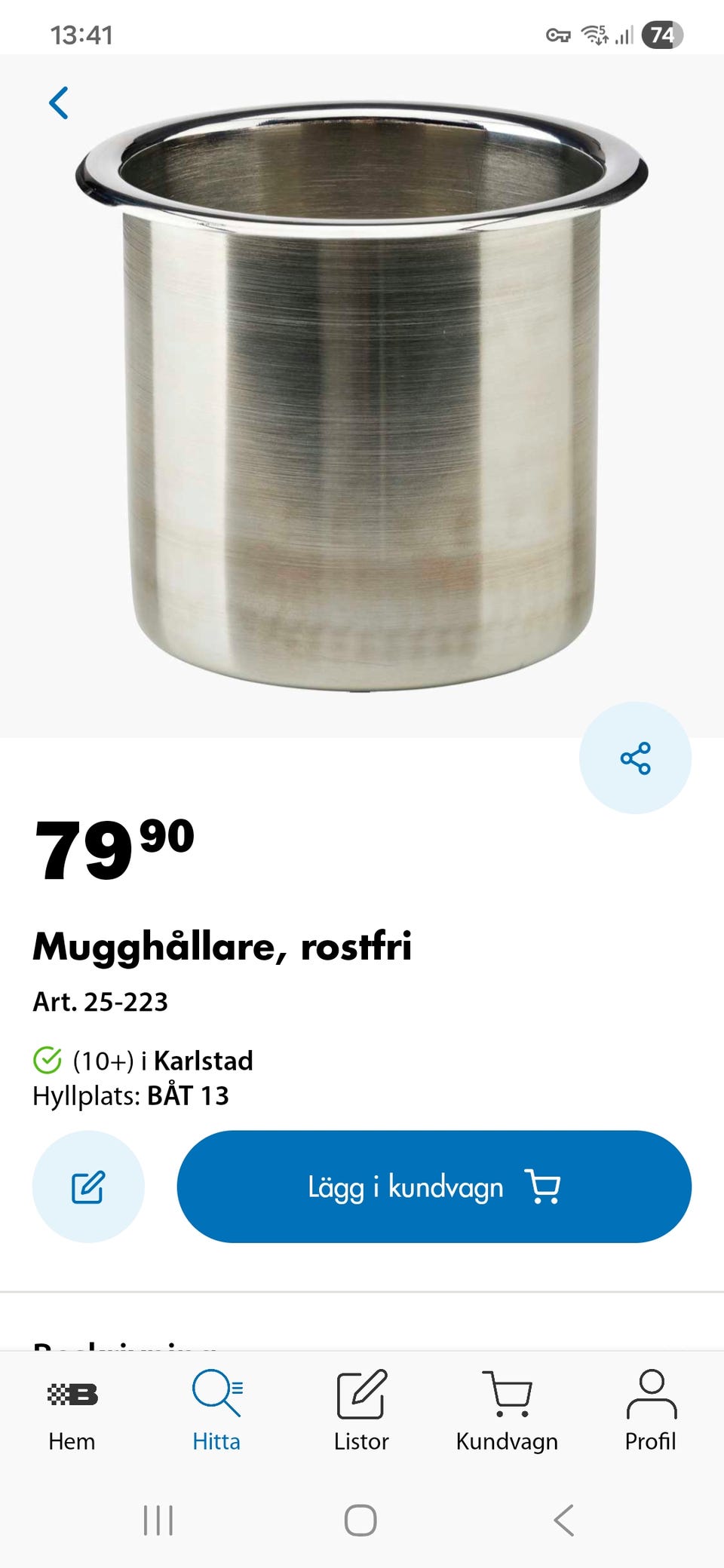Tap the cart icon inside the blue button

point(543,1186)
